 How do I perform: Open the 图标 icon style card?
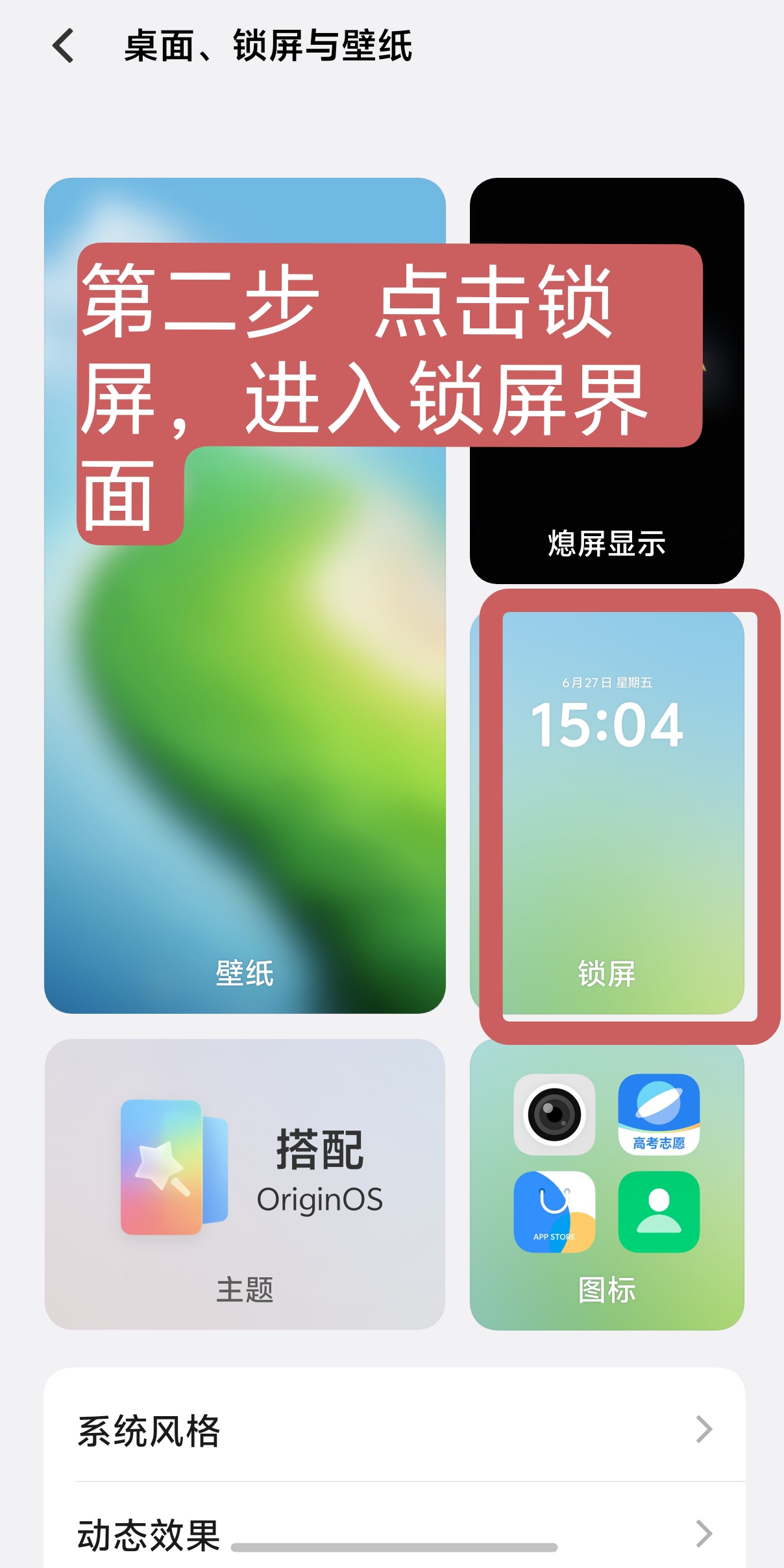click(606, 1184)
